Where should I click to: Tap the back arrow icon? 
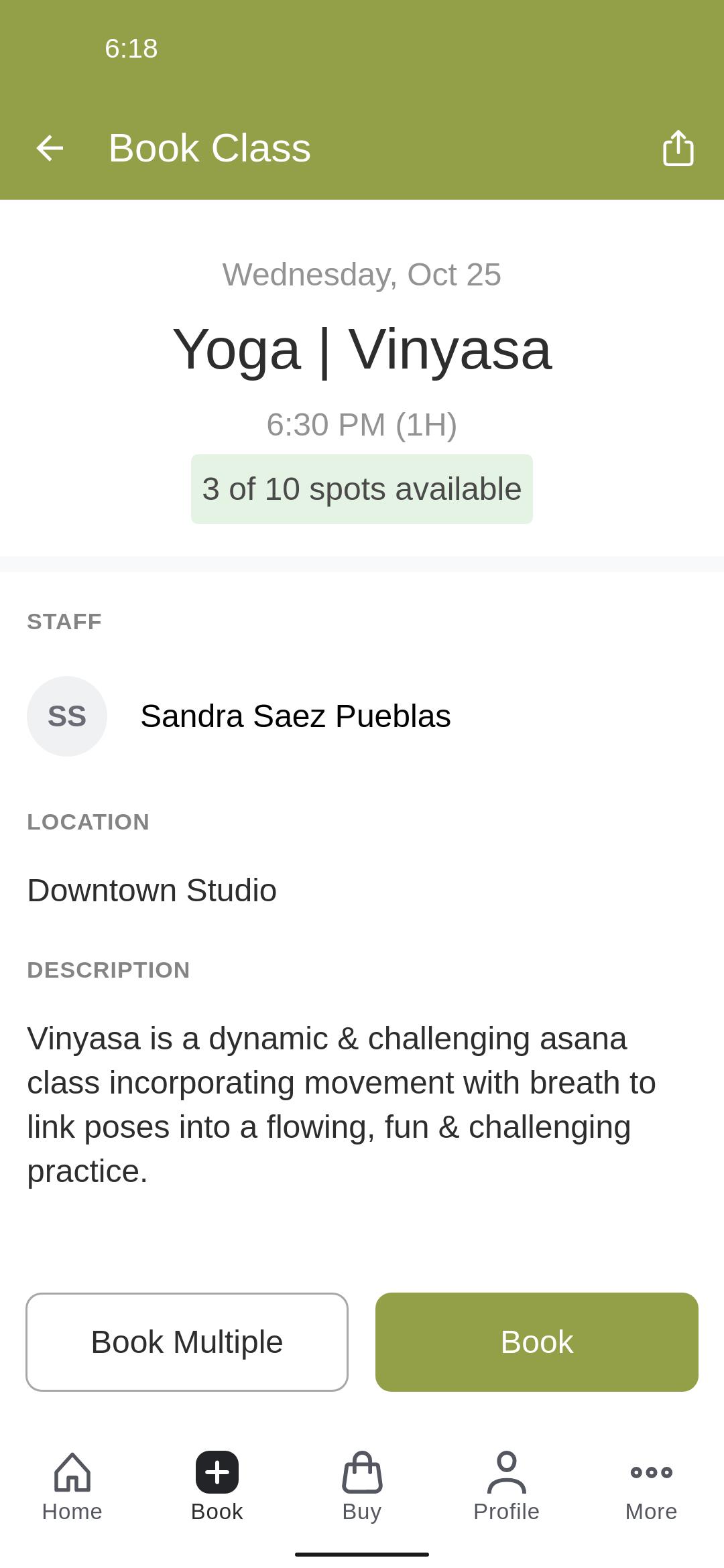pos(49,148)
